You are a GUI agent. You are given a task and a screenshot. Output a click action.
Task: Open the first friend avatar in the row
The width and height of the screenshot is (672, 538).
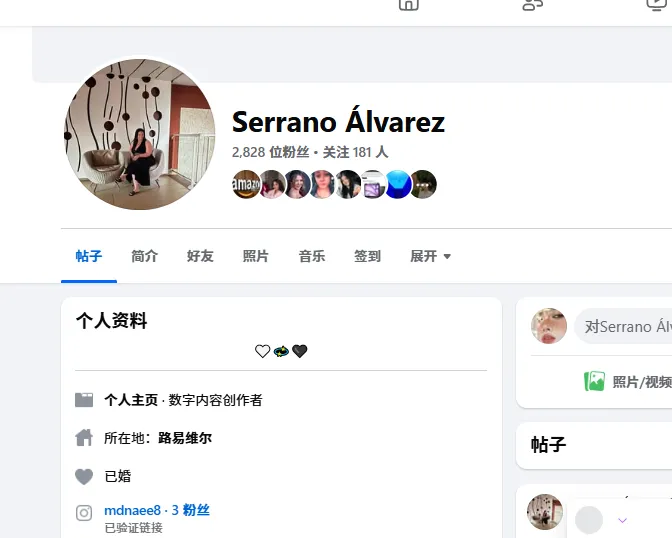pos(245,184)
